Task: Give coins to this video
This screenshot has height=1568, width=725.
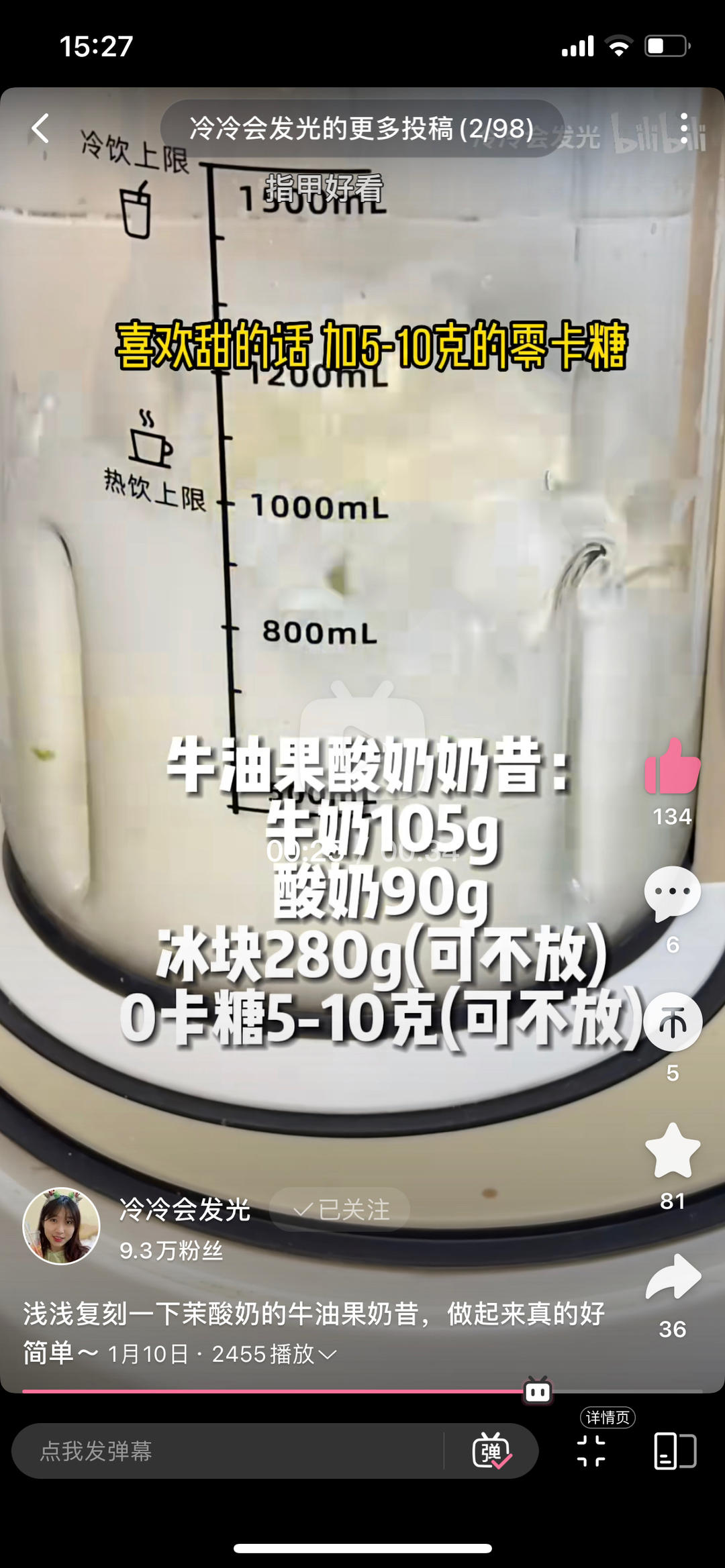Action: tap(673, 1021)
